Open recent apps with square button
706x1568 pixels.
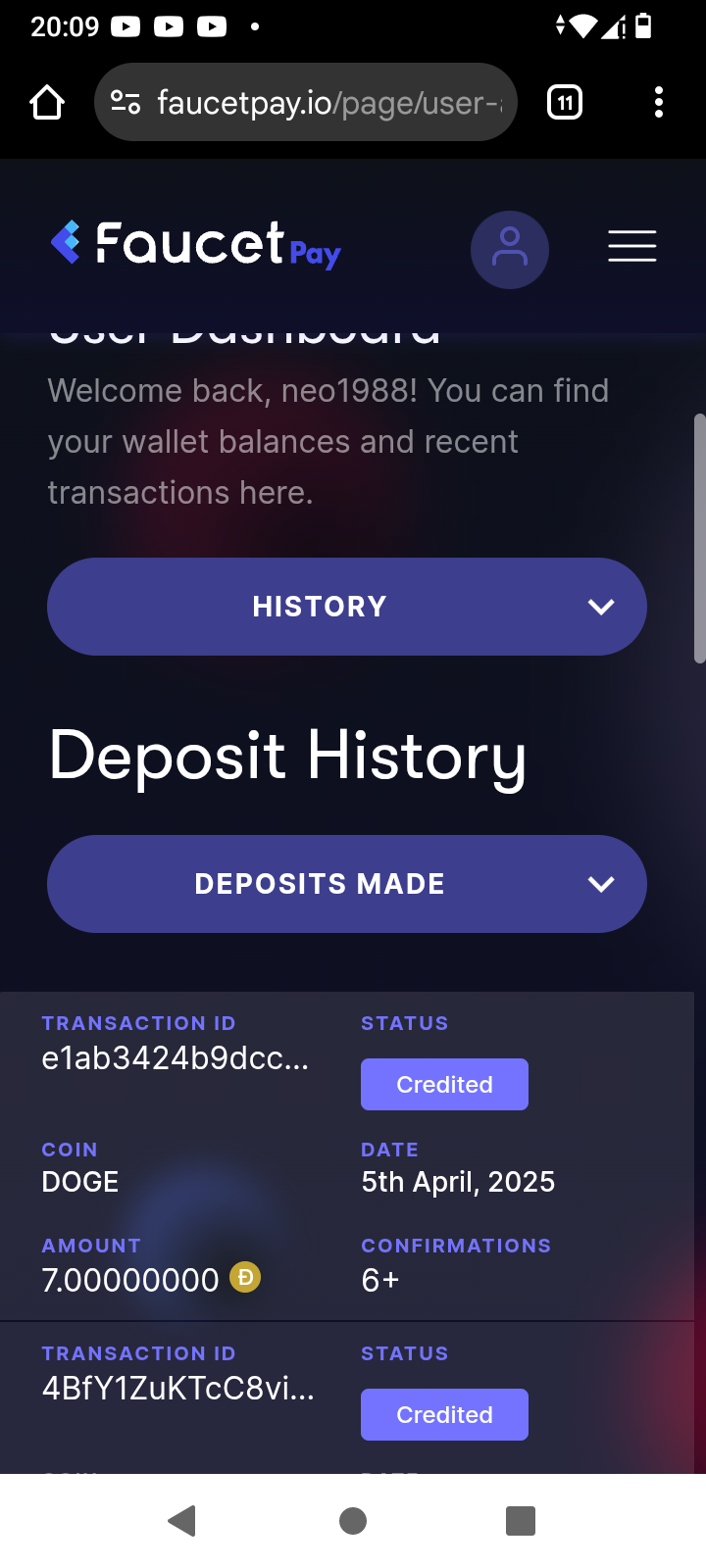pyautogui.click(x=520, y=1520)
